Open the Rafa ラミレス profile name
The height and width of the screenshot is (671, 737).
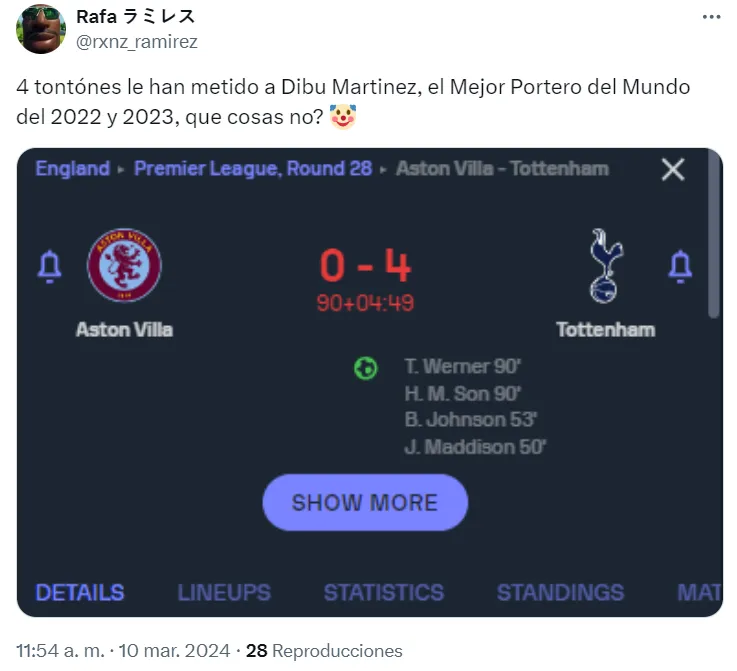[136, 17]
